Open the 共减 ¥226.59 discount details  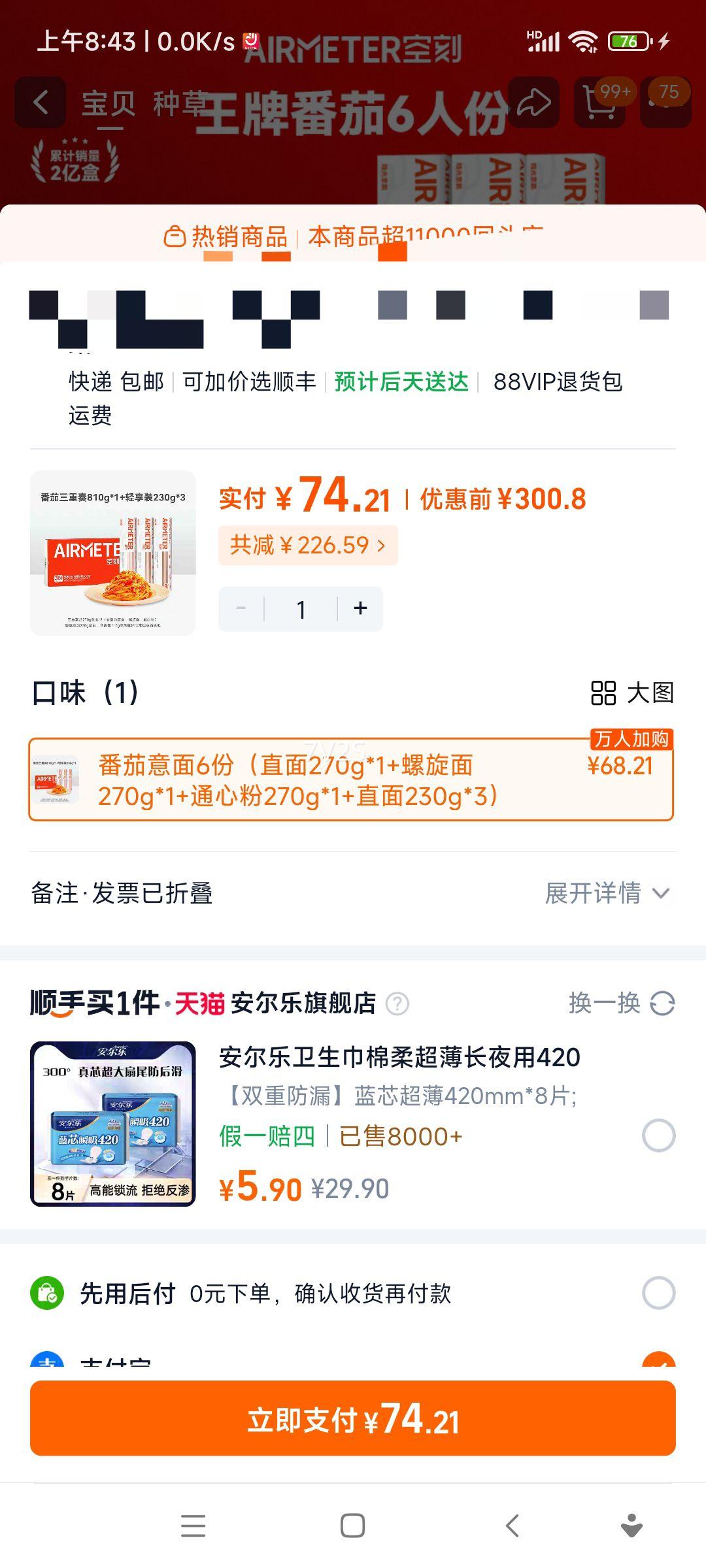pyautogui.click(x=306, y=545)
